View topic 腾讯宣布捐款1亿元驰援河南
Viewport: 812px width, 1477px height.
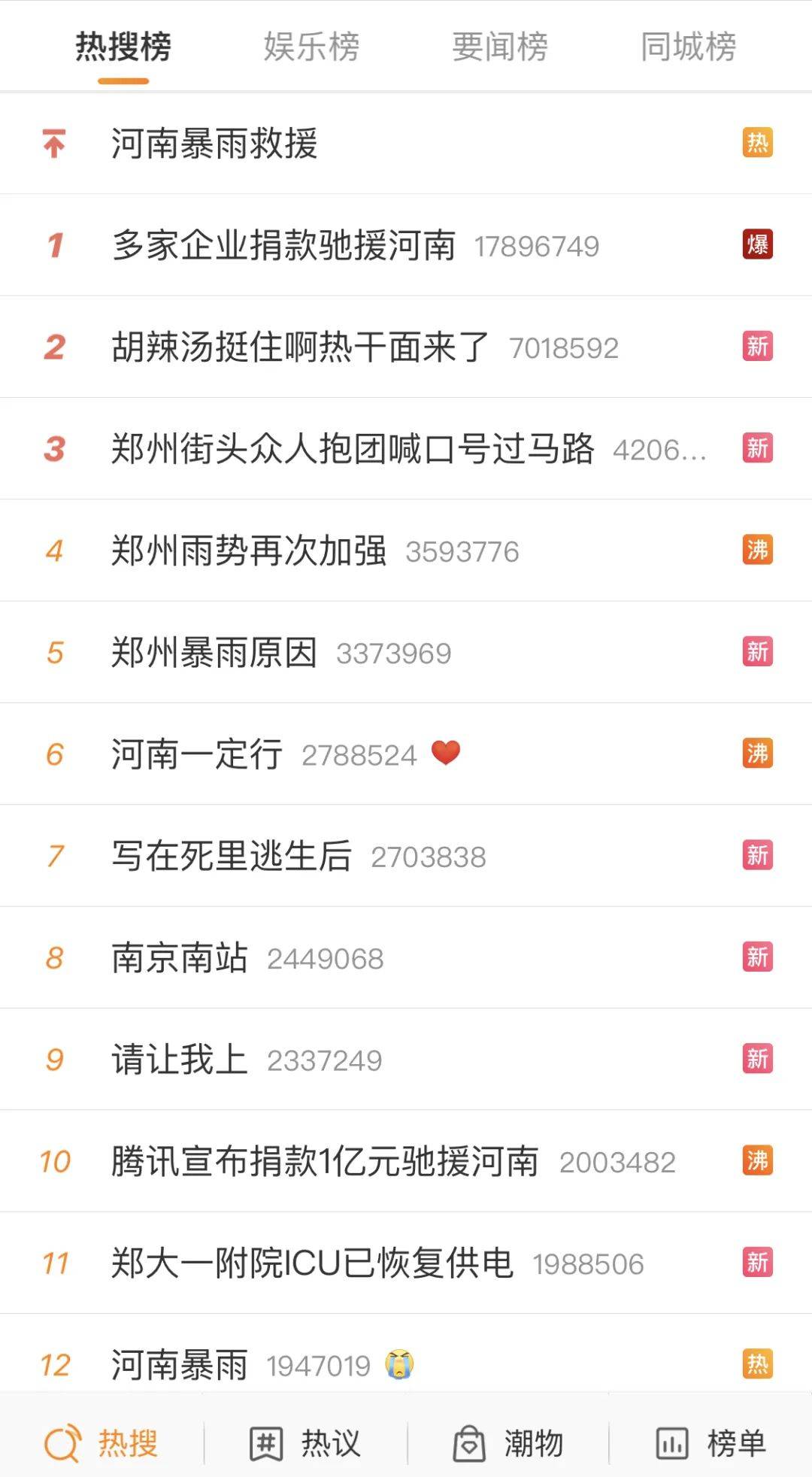point(325,1161)
